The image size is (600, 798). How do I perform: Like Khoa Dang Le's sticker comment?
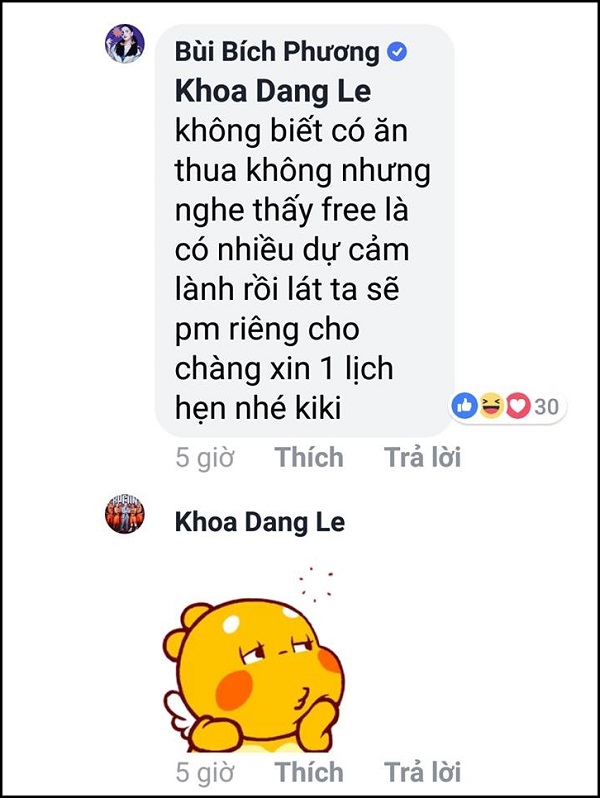click(309, 772)
